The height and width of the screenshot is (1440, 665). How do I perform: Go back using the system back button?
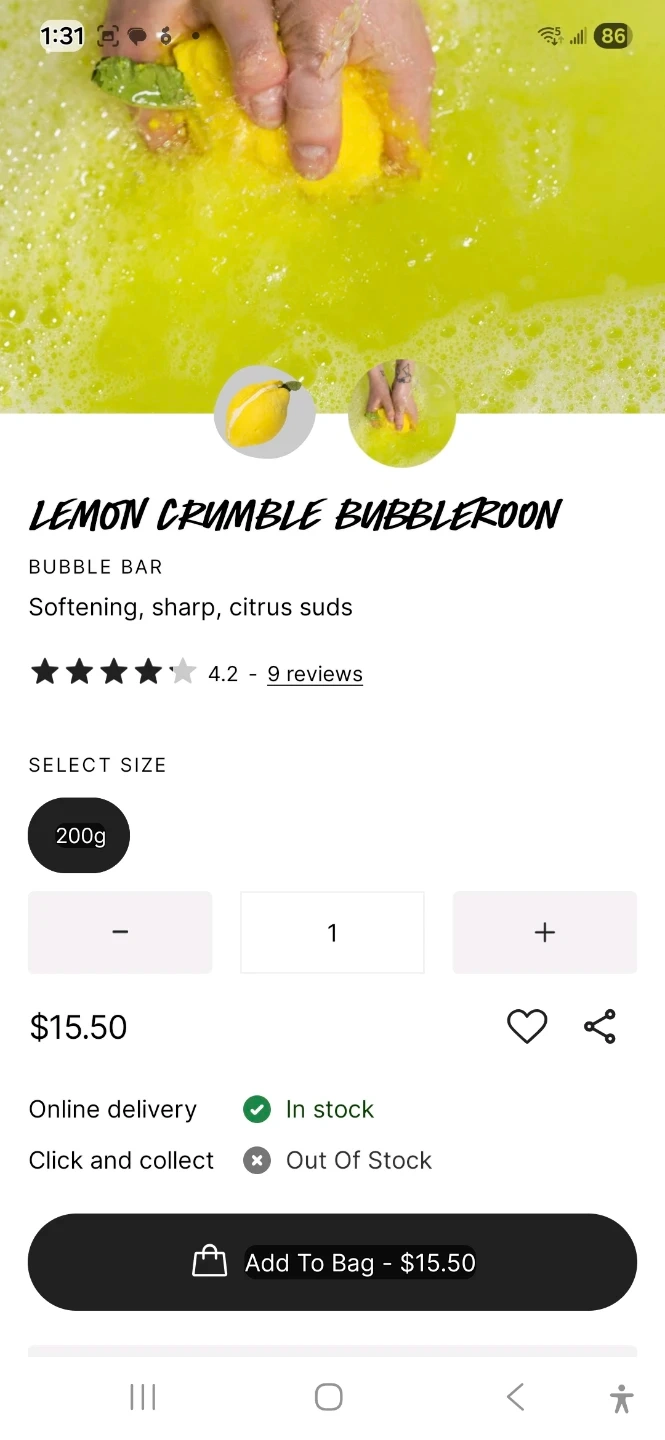(515, 1397)
